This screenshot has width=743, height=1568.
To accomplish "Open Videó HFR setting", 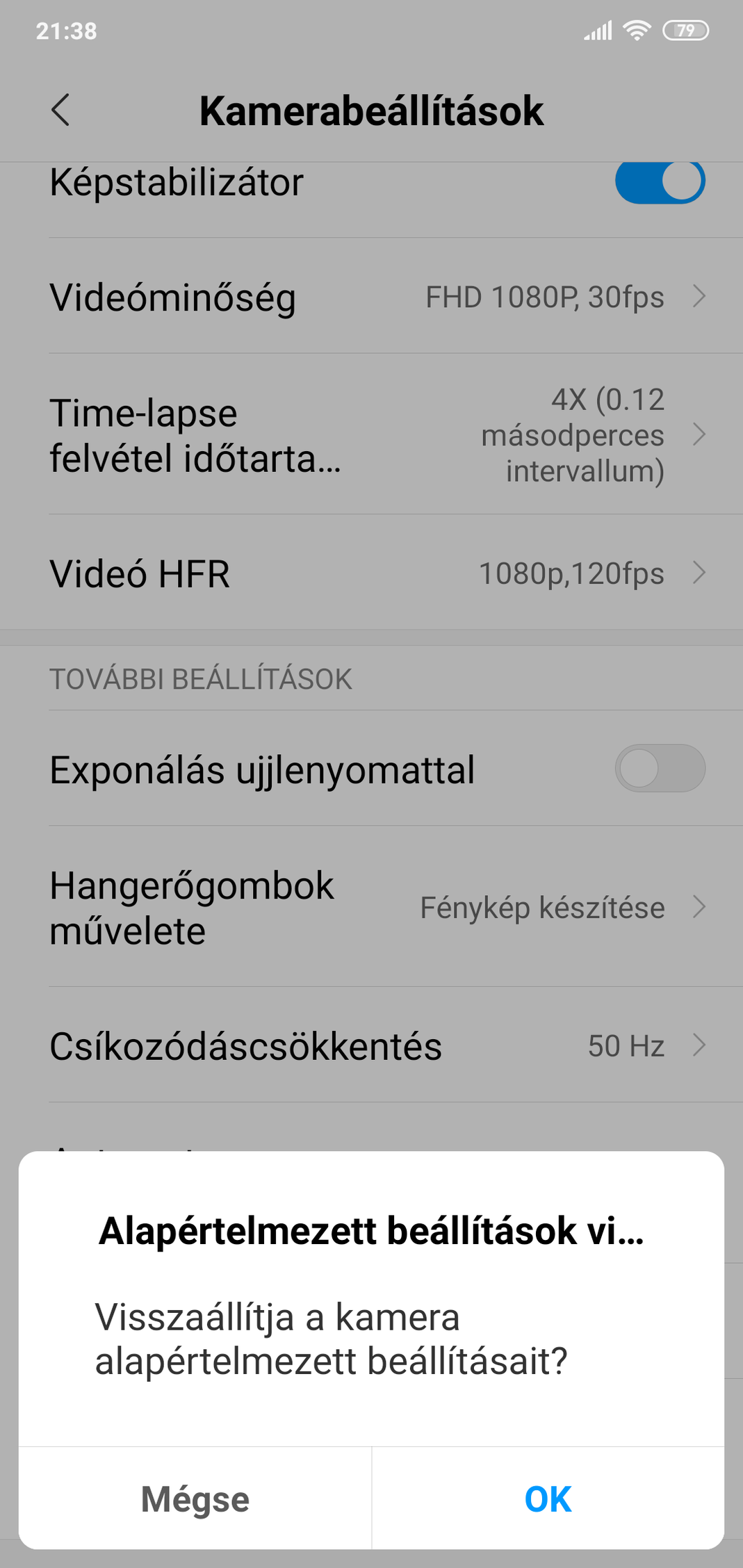I will [371, 573].
